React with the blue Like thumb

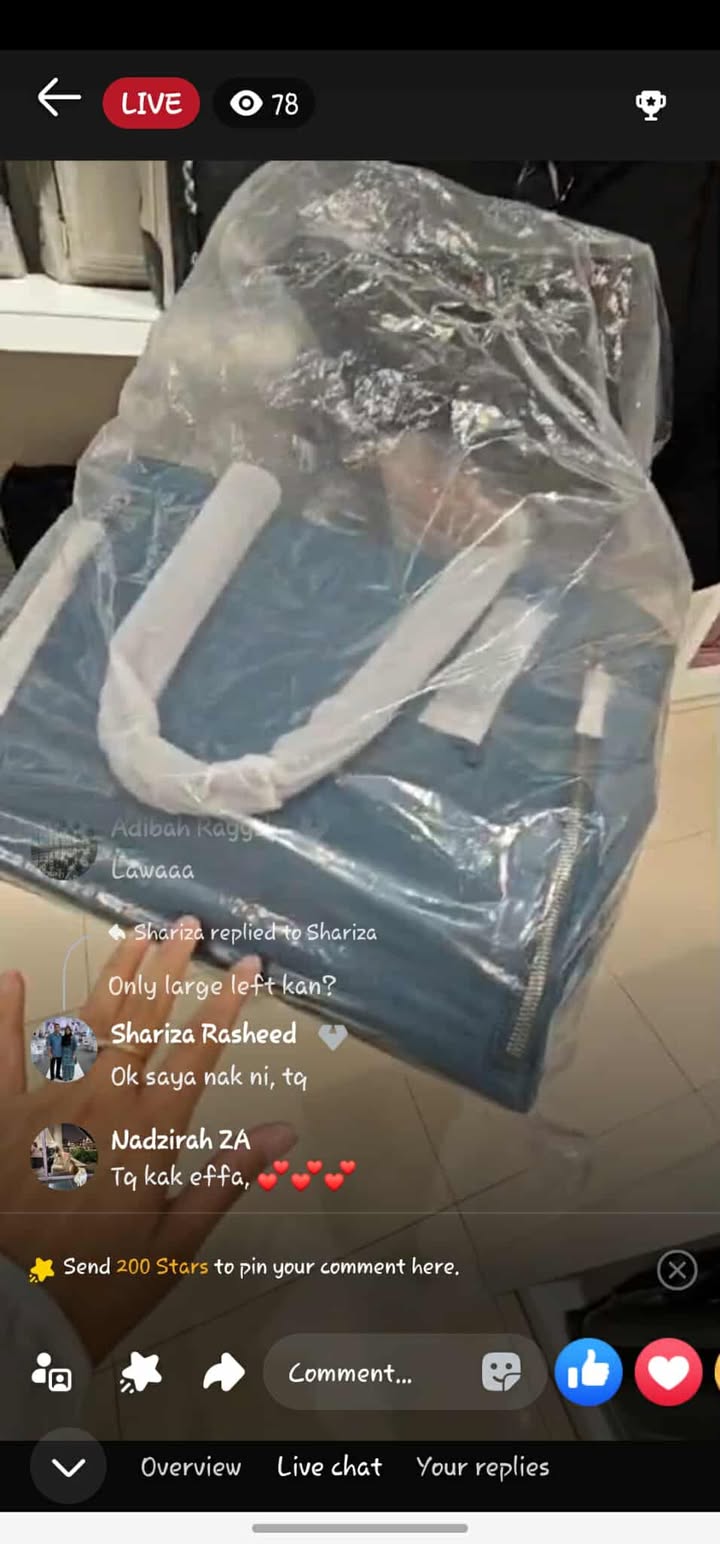pos(588,1372)
